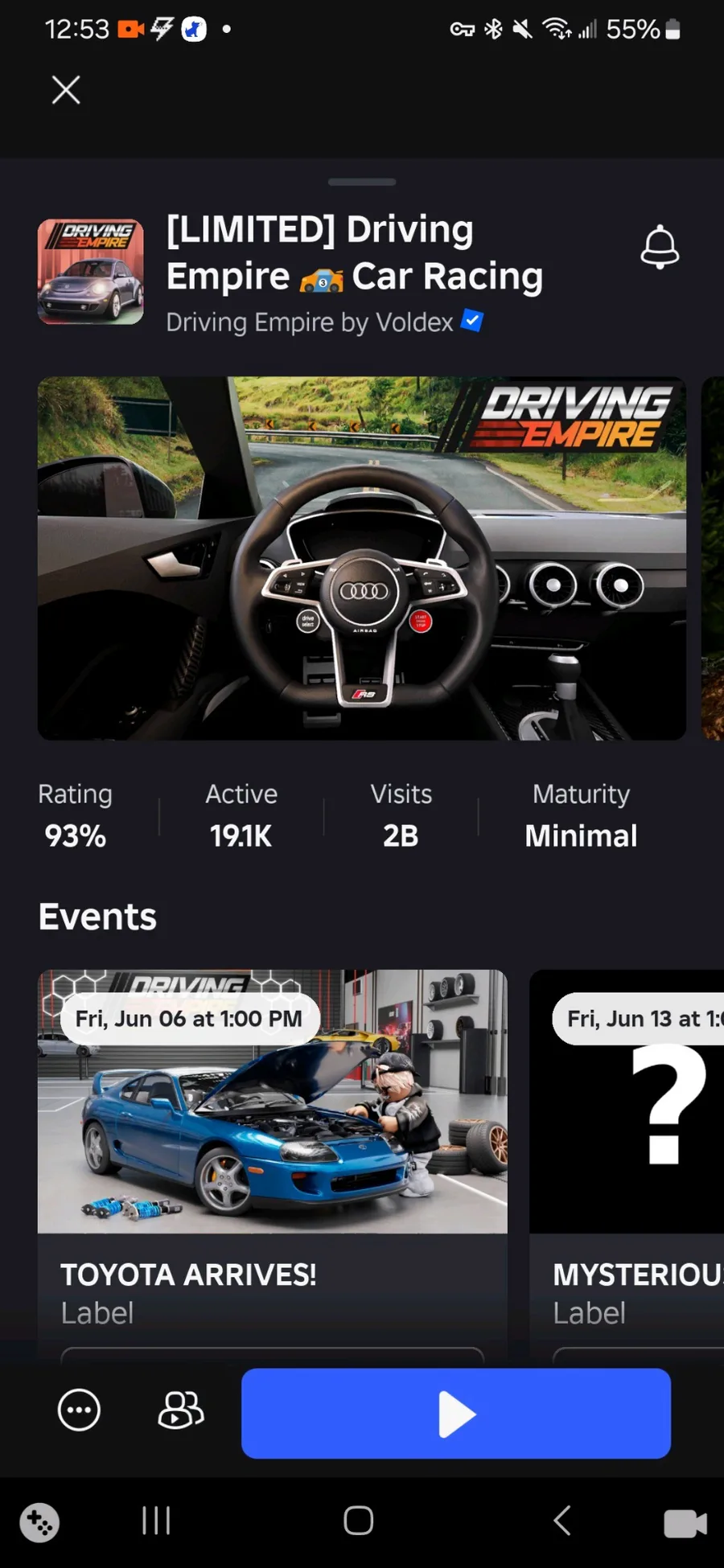The width and height of the screenshot is (724, 1568).
Task: Open the Driving Empire by Voldex creator link
Action: pos(310,322)
